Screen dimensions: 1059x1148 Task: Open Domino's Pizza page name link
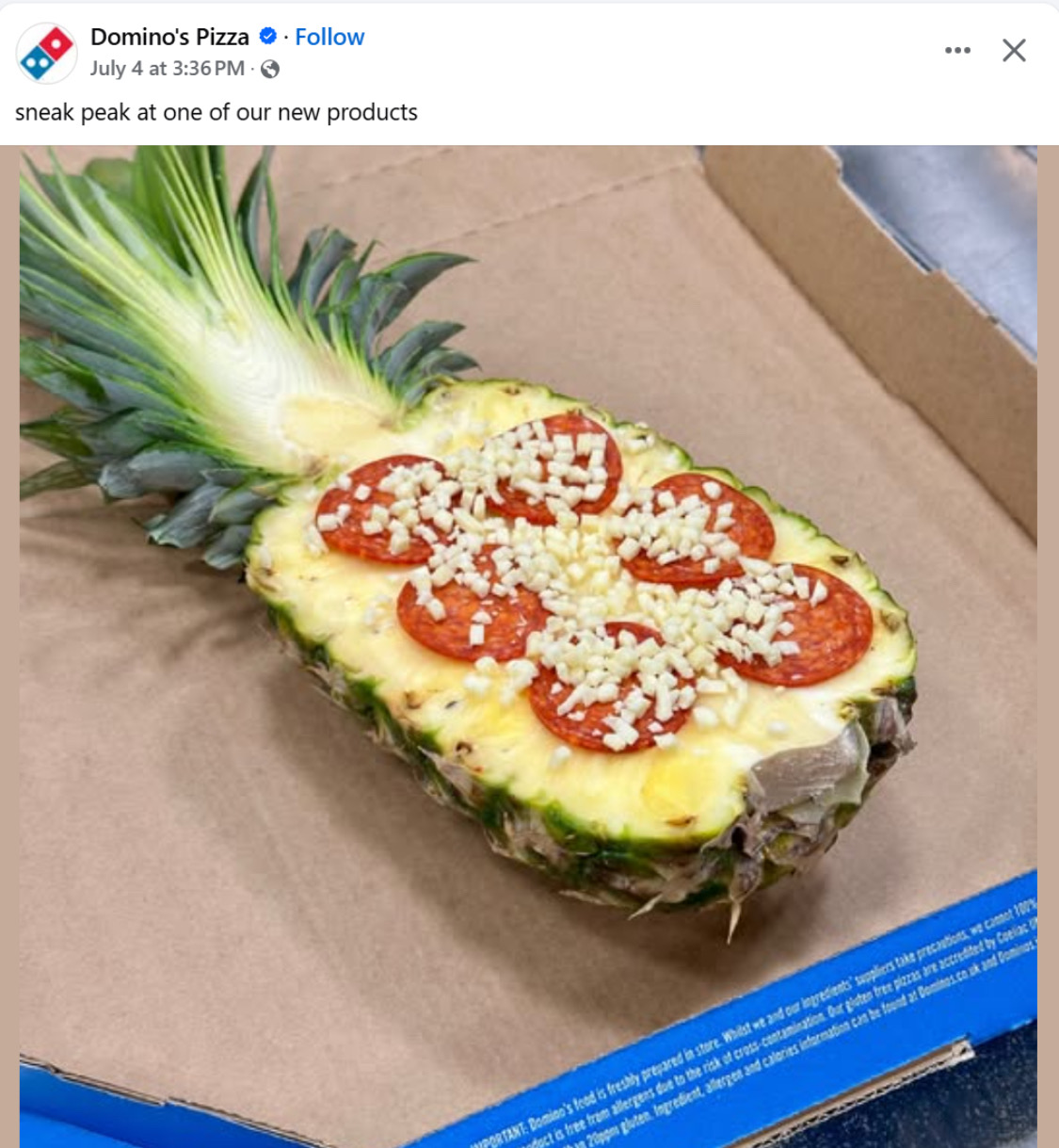pyautogui.click(x=169, y=37)
